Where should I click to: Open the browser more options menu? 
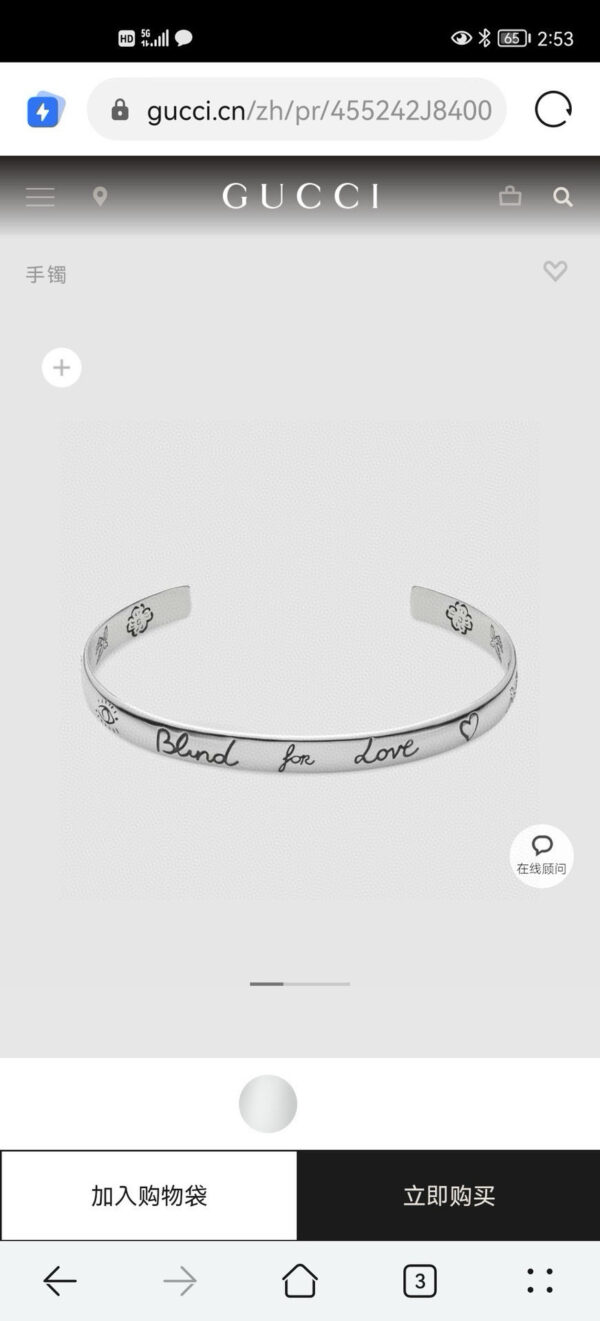tap(540, 1280)
